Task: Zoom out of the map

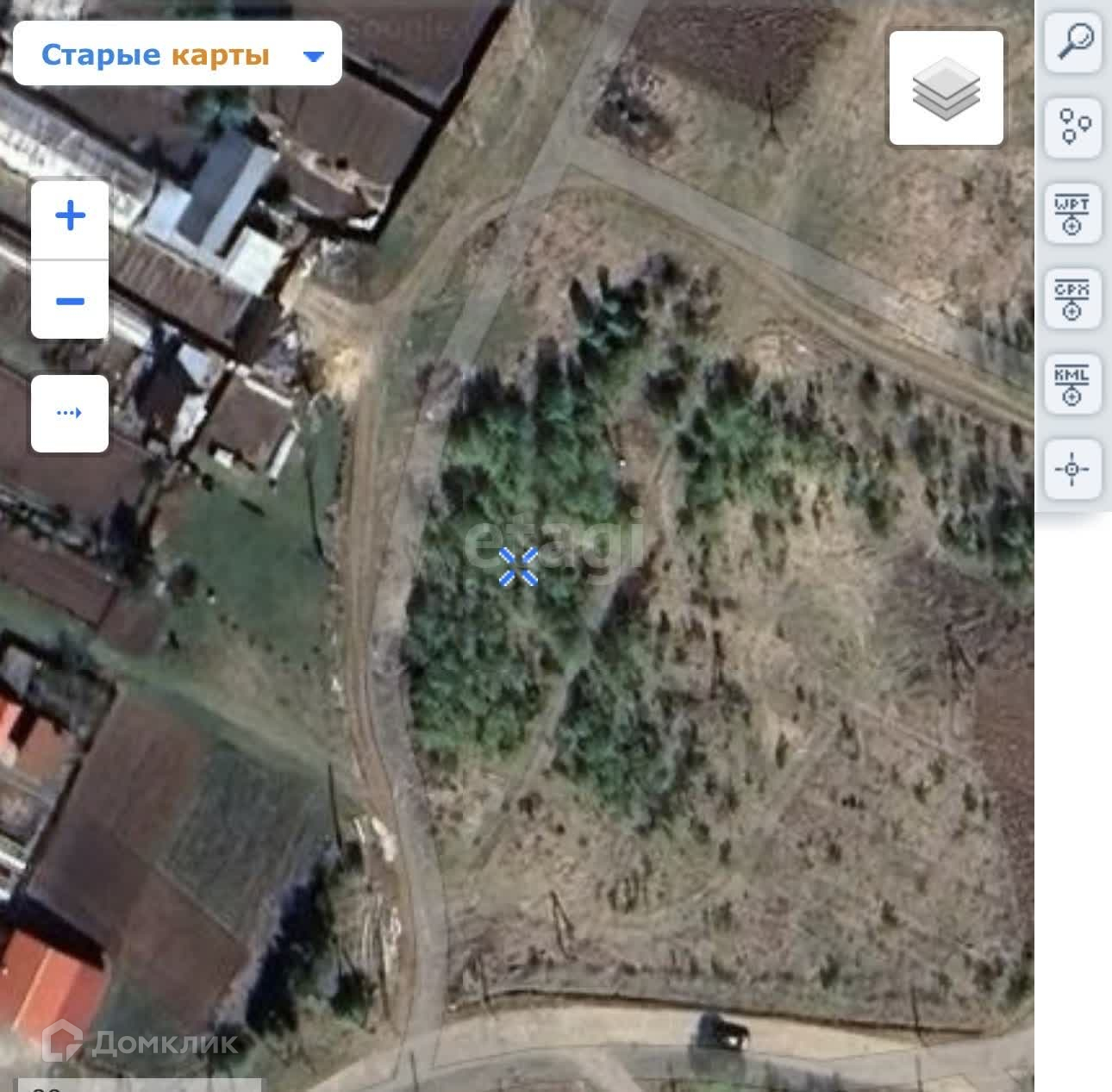Action: pos(70,300)
